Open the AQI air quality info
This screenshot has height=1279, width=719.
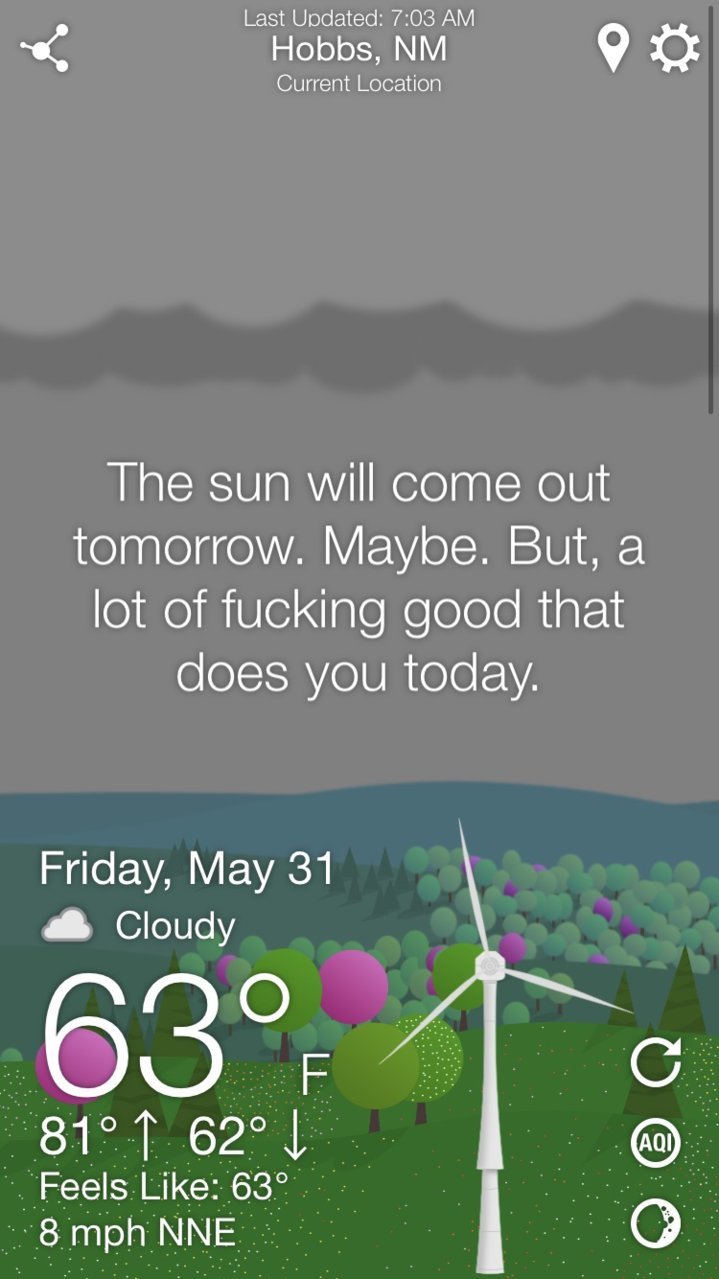point(656,1143)
